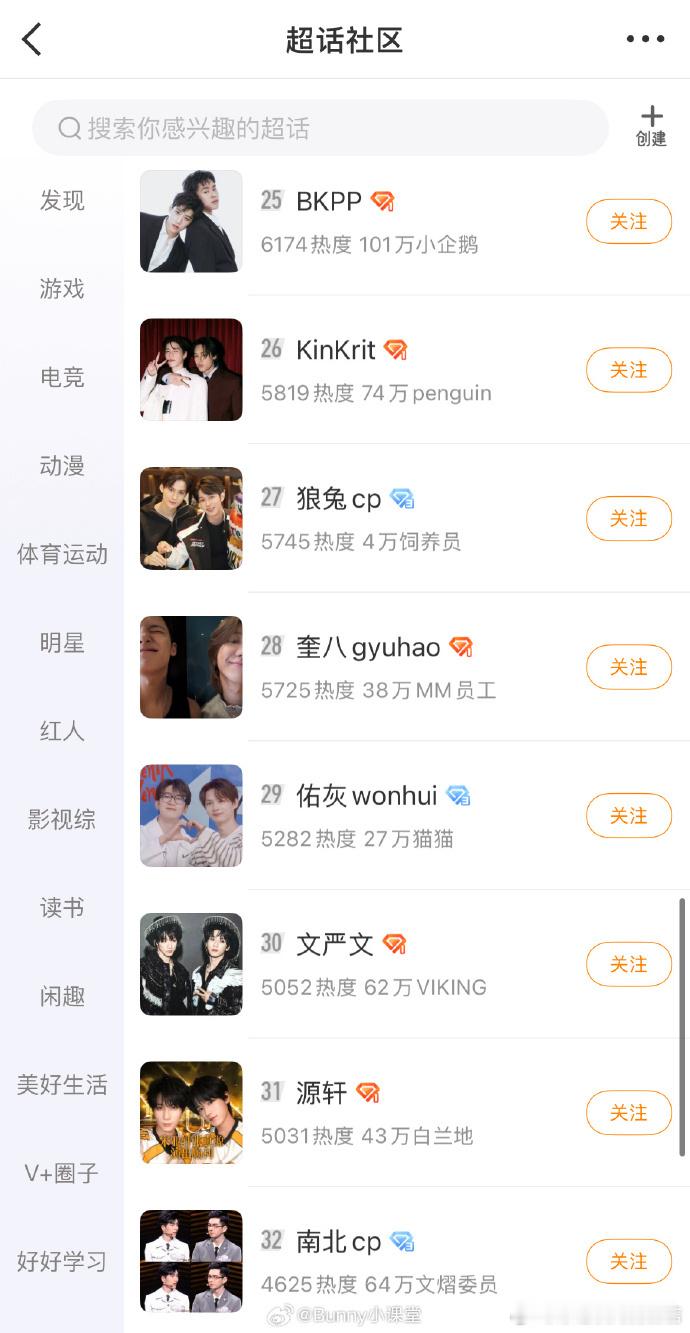
Task: Select the 游戏 category
Action: click(x=62, y=289)
